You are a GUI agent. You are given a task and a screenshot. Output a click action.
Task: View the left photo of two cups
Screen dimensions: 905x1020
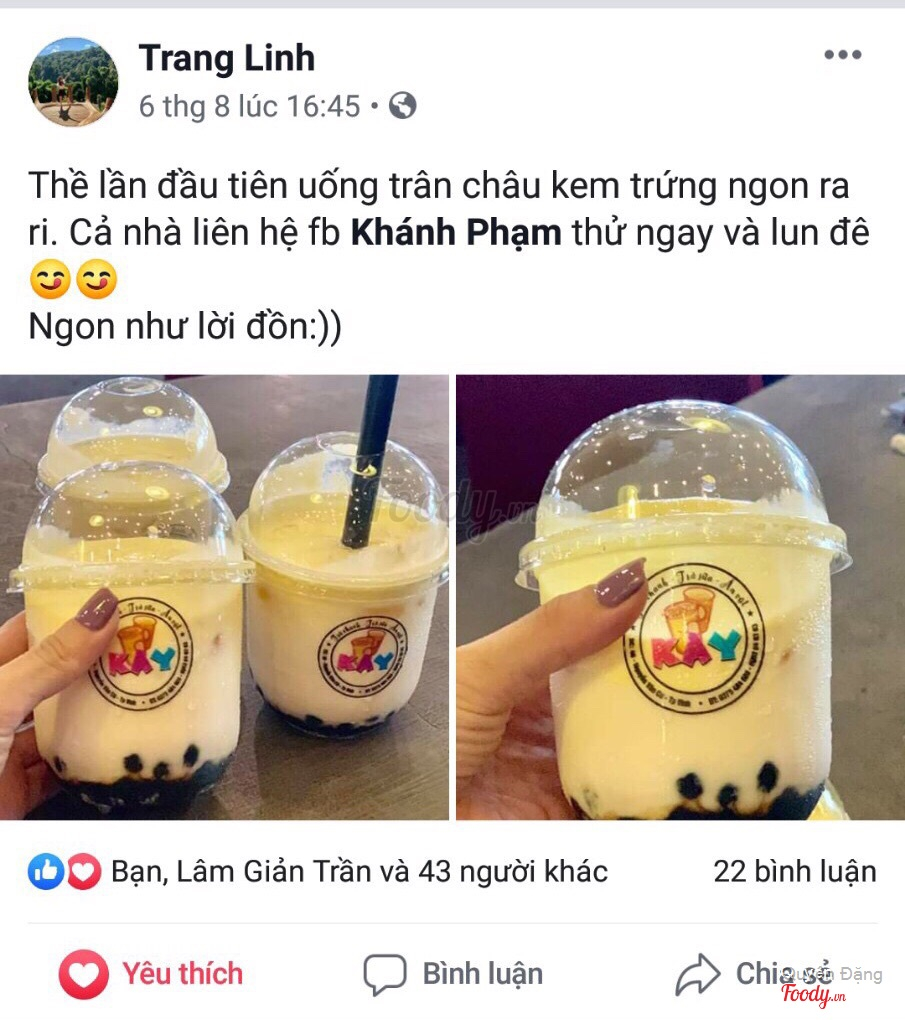click(224, 597)
